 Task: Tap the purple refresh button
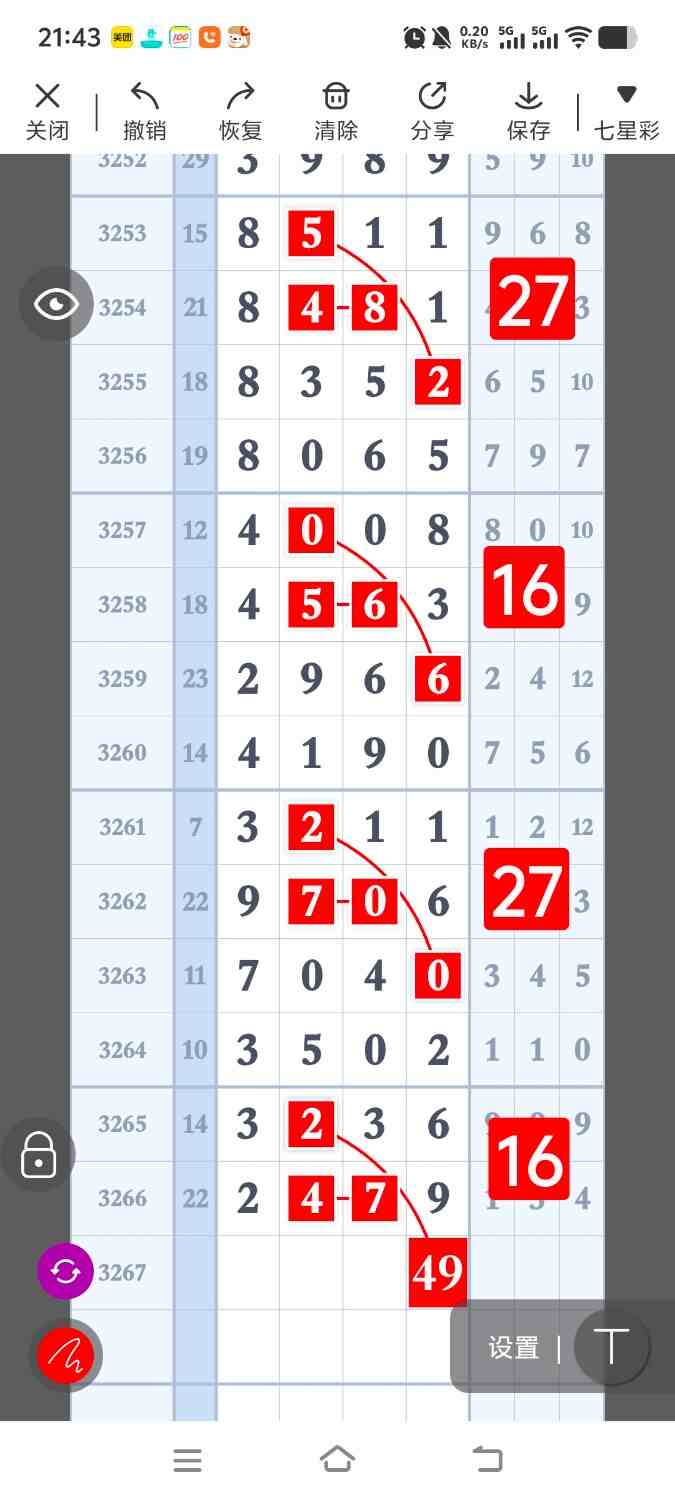(65, 1271)
